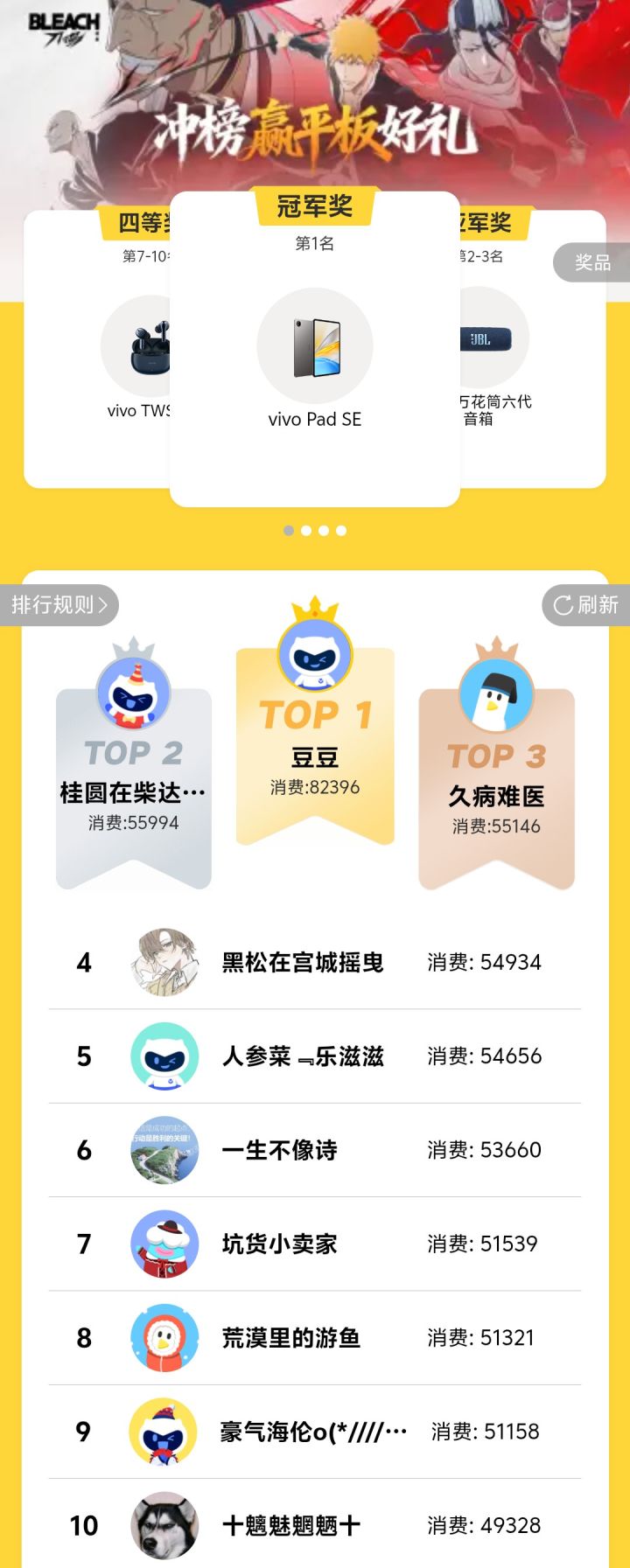The image size is (630, 1568).
Task: Tap the JBL speaker runner-up prize card
Action: pos(533,349)
